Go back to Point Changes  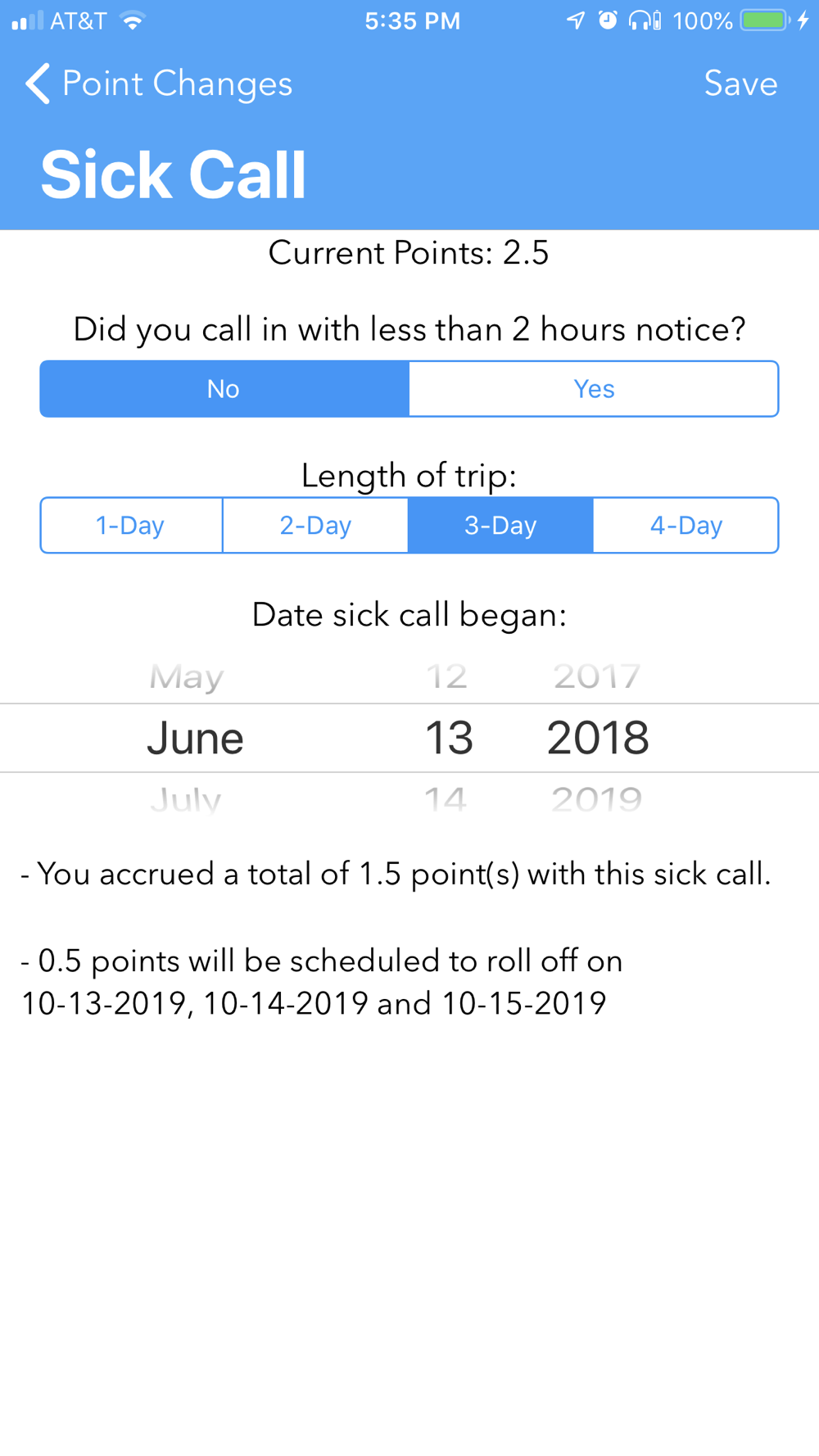tap(159, 84)
